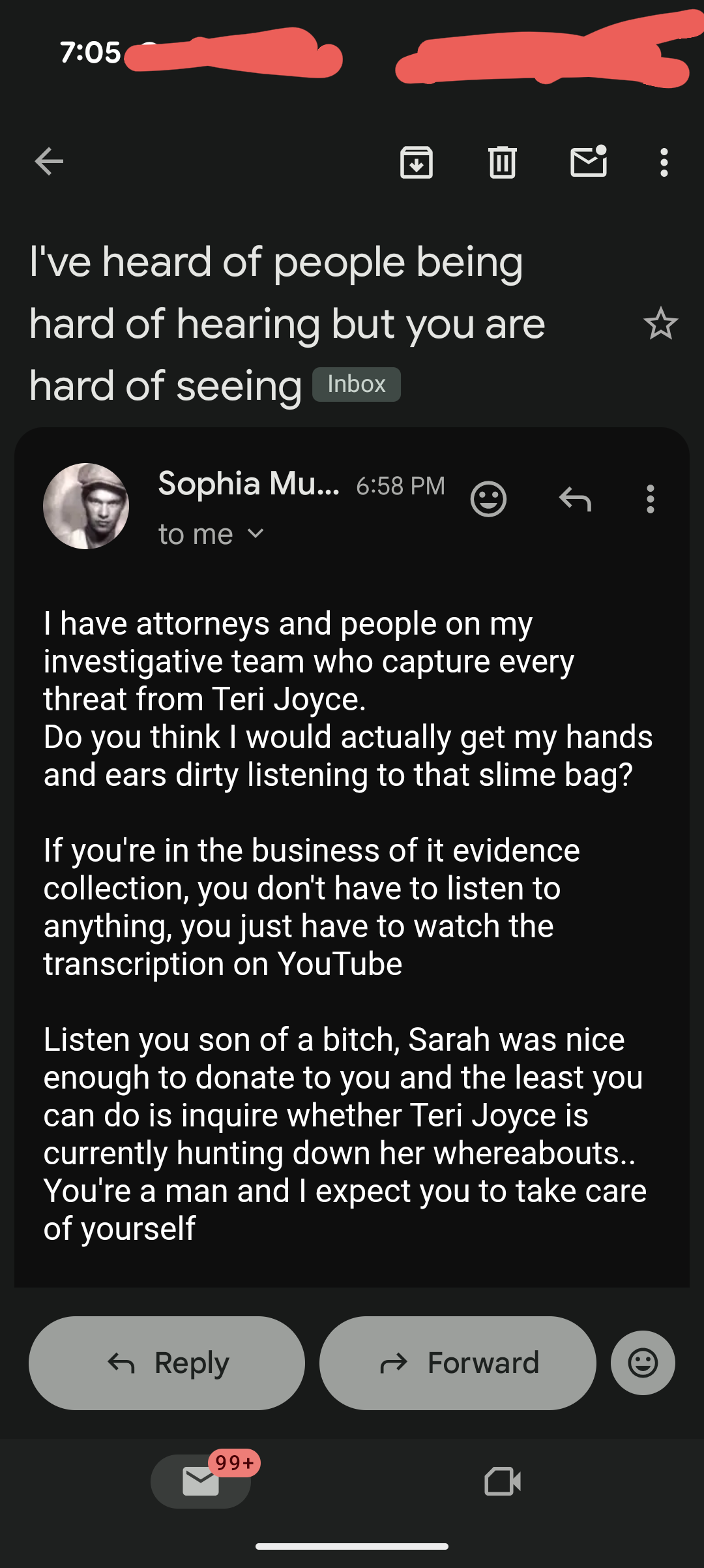Open the top toolbar overflow menu

(664, 162)
